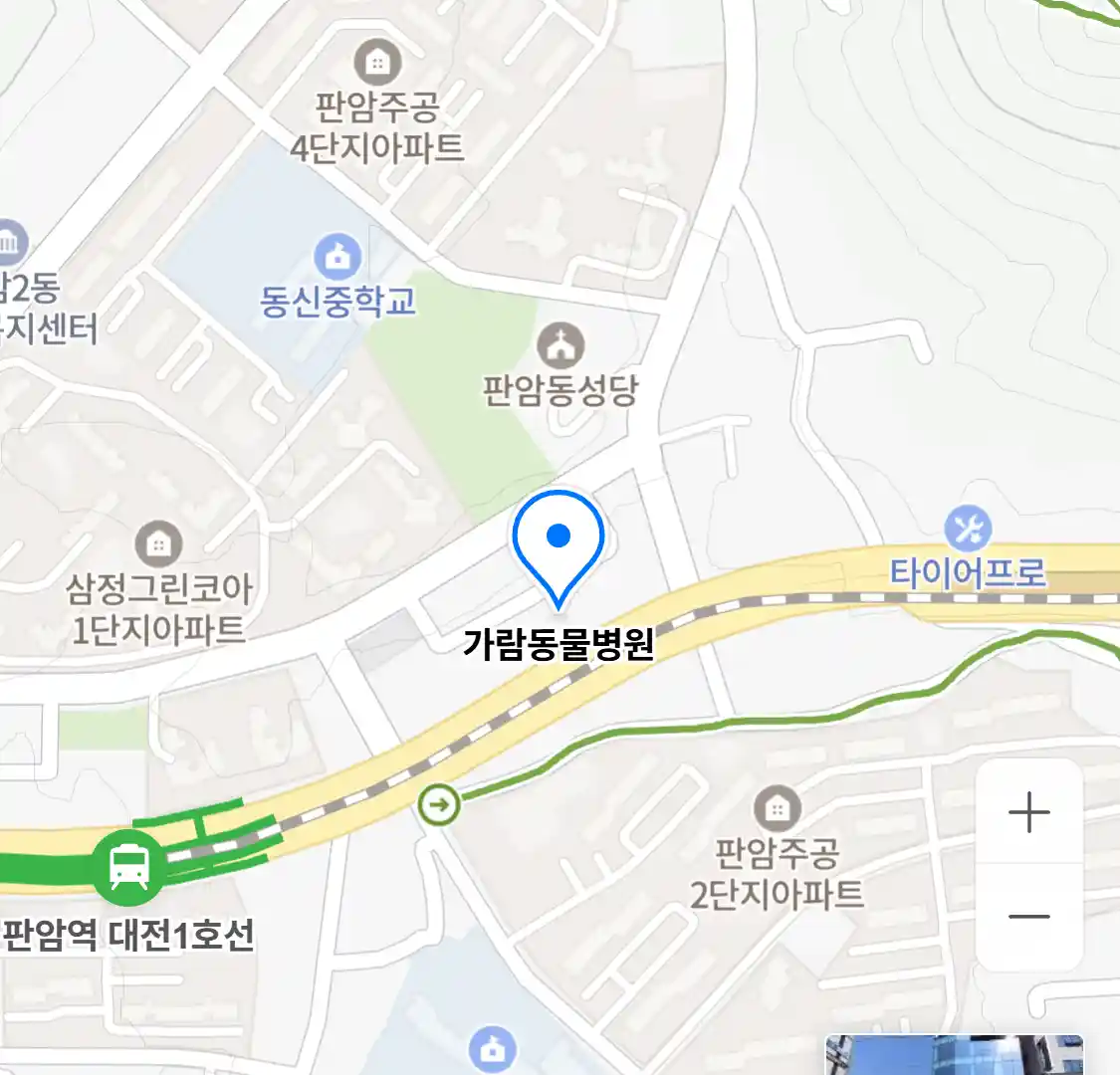Zoom in on the map

point(1028,813)
